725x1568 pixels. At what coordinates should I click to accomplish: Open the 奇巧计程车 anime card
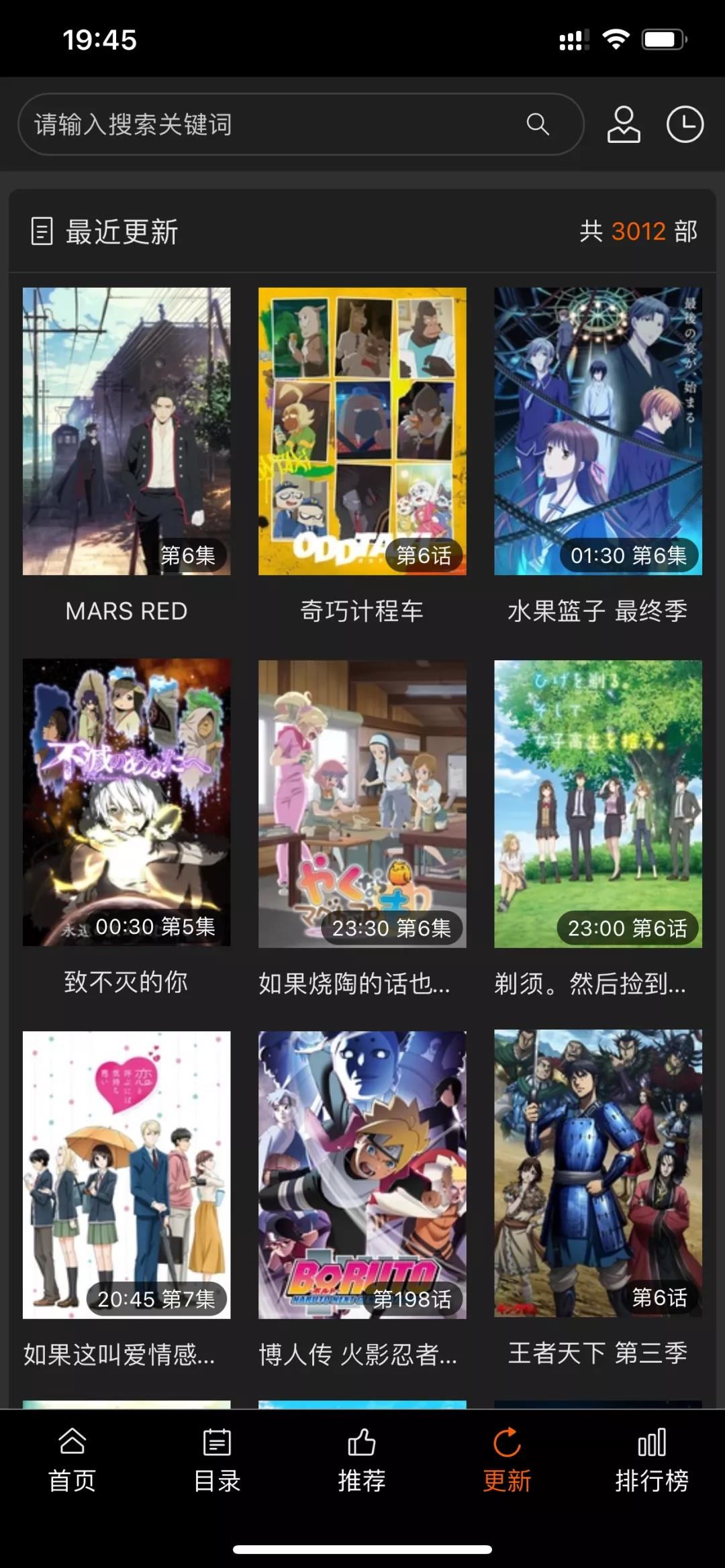[x=362, y=431]
